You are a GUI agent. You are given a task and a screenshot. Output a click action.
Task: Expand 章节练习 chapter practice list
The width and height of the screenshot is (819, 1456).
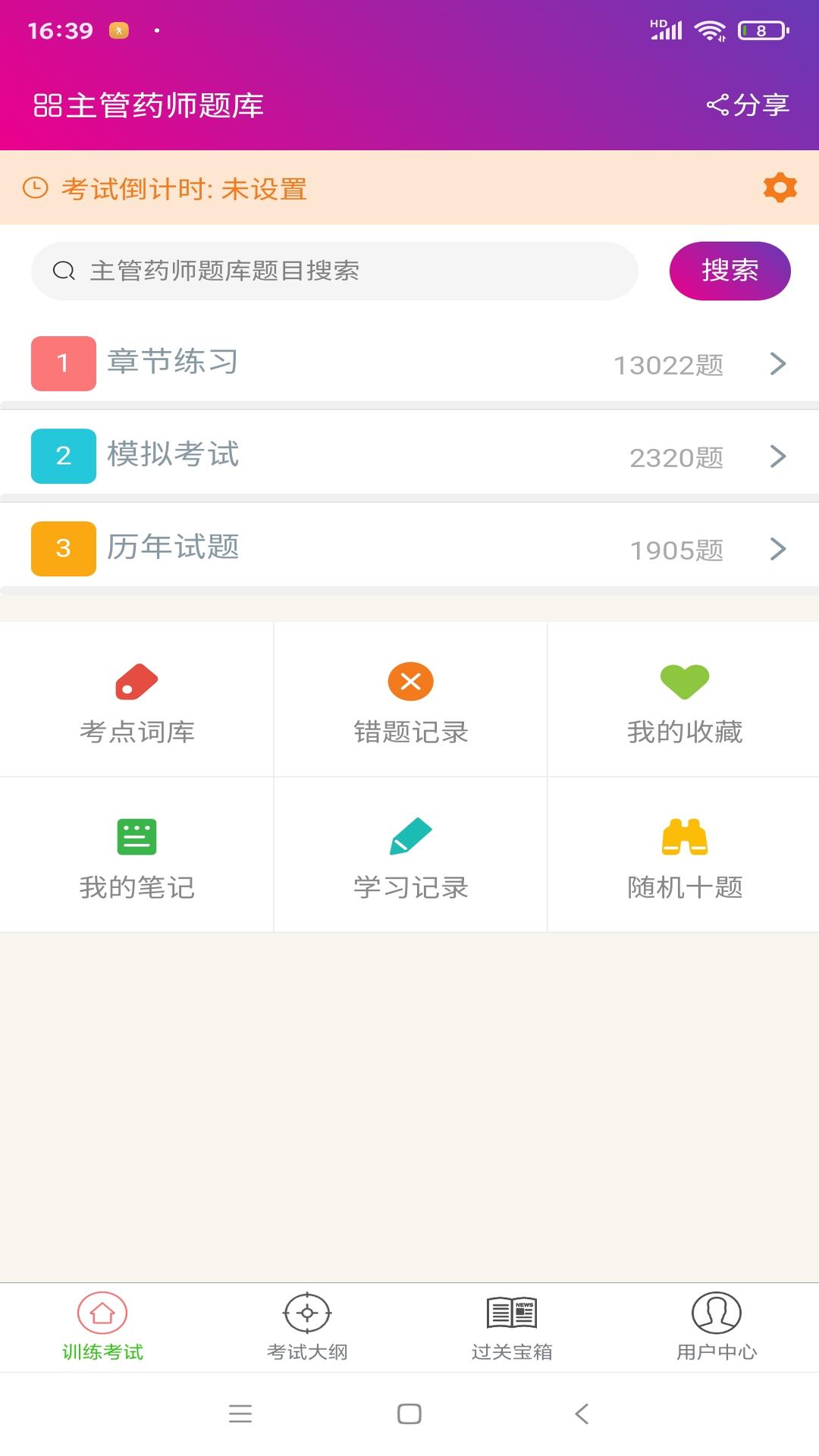point(409,364)
